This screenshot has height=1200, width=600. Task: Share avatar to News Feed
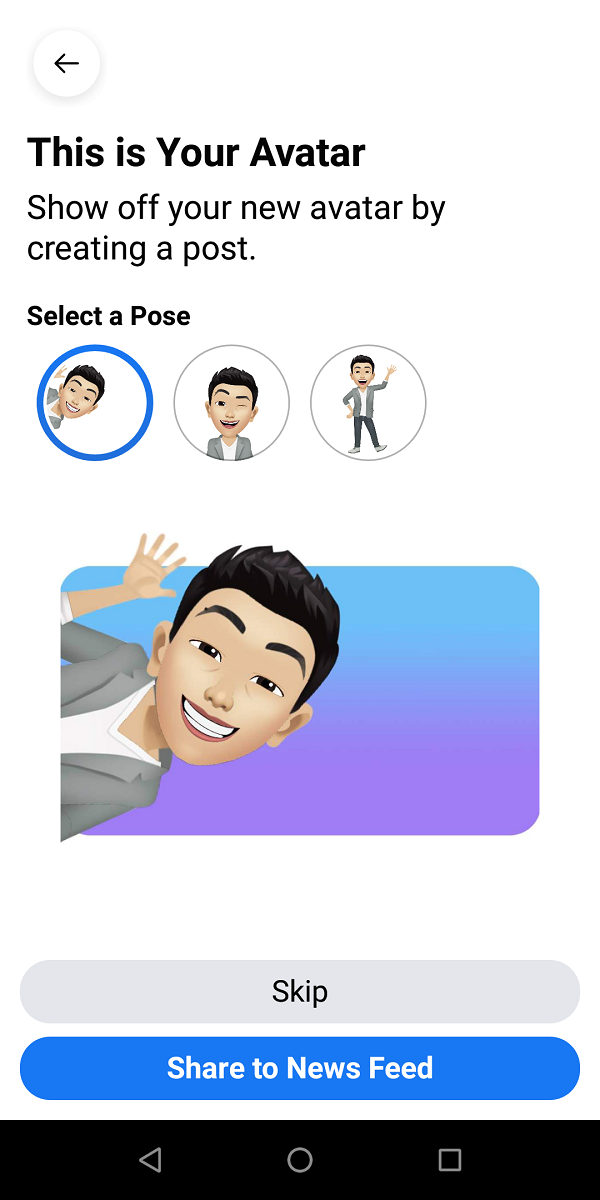(300, 1068)
